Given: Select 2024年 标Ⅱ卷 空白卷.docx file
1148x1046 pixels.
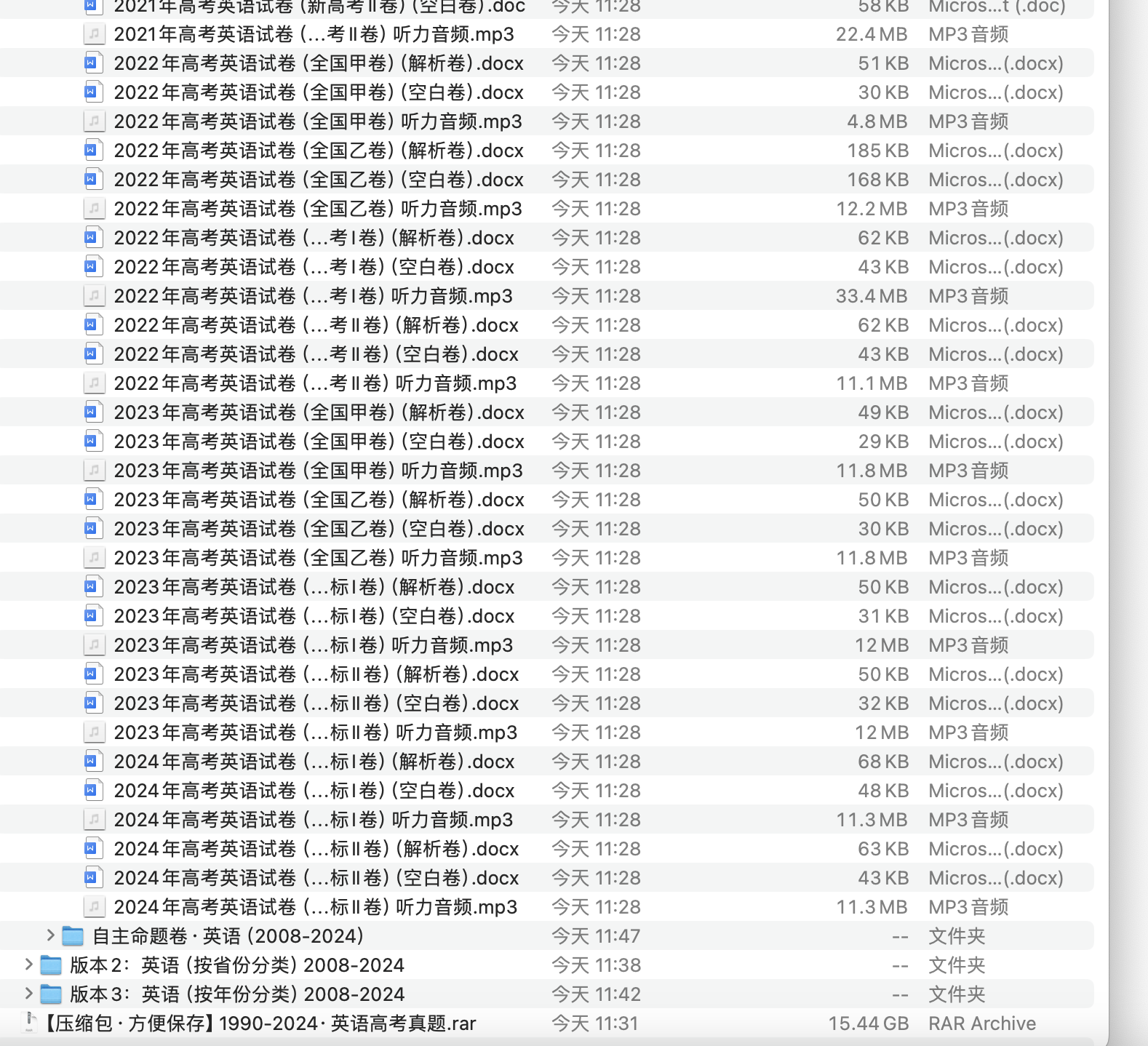Looking at the screenshot, I should coord(316,878).
